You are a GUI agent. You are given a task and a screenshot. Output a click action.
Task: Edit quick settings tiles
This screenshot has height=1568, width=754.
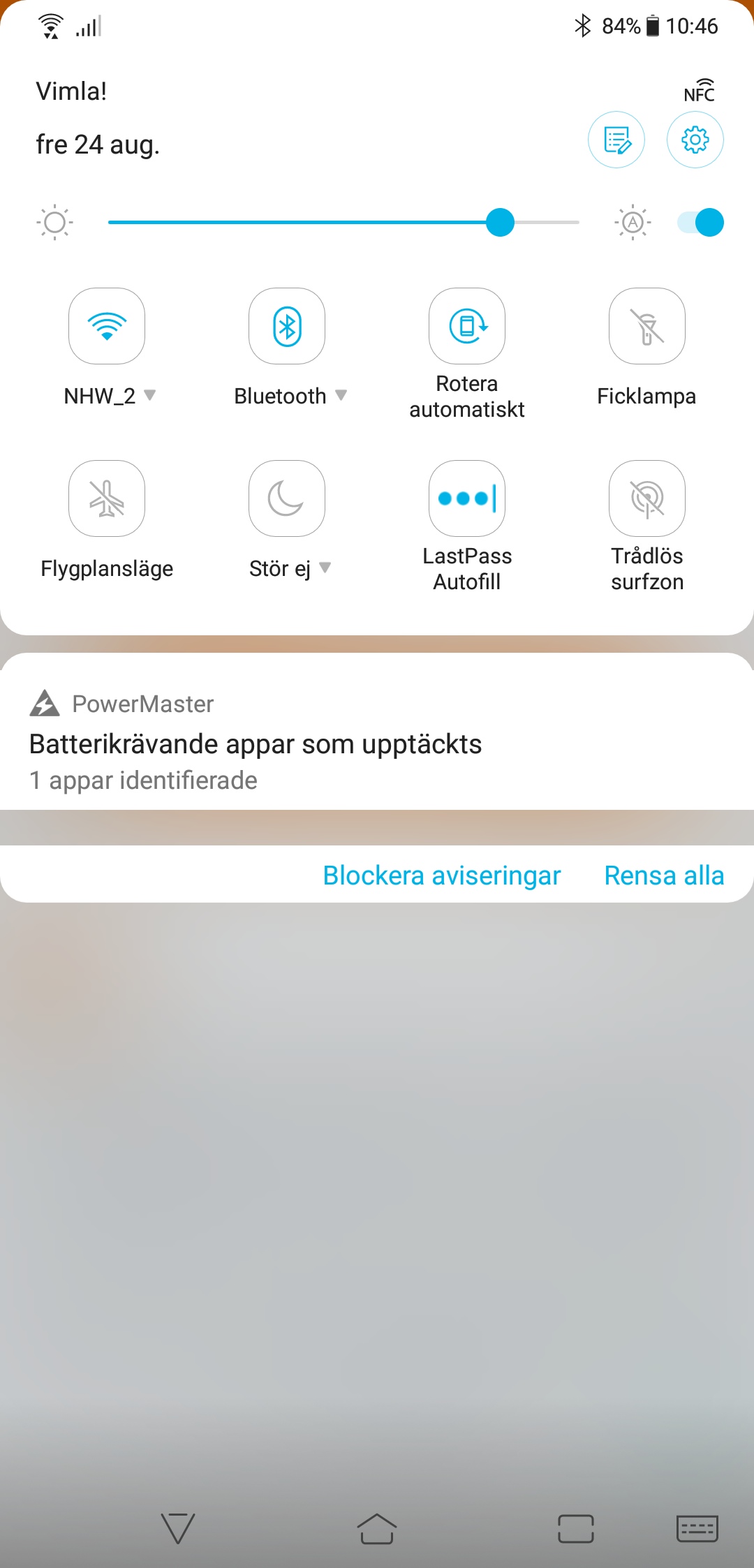[x=616, y=140]
